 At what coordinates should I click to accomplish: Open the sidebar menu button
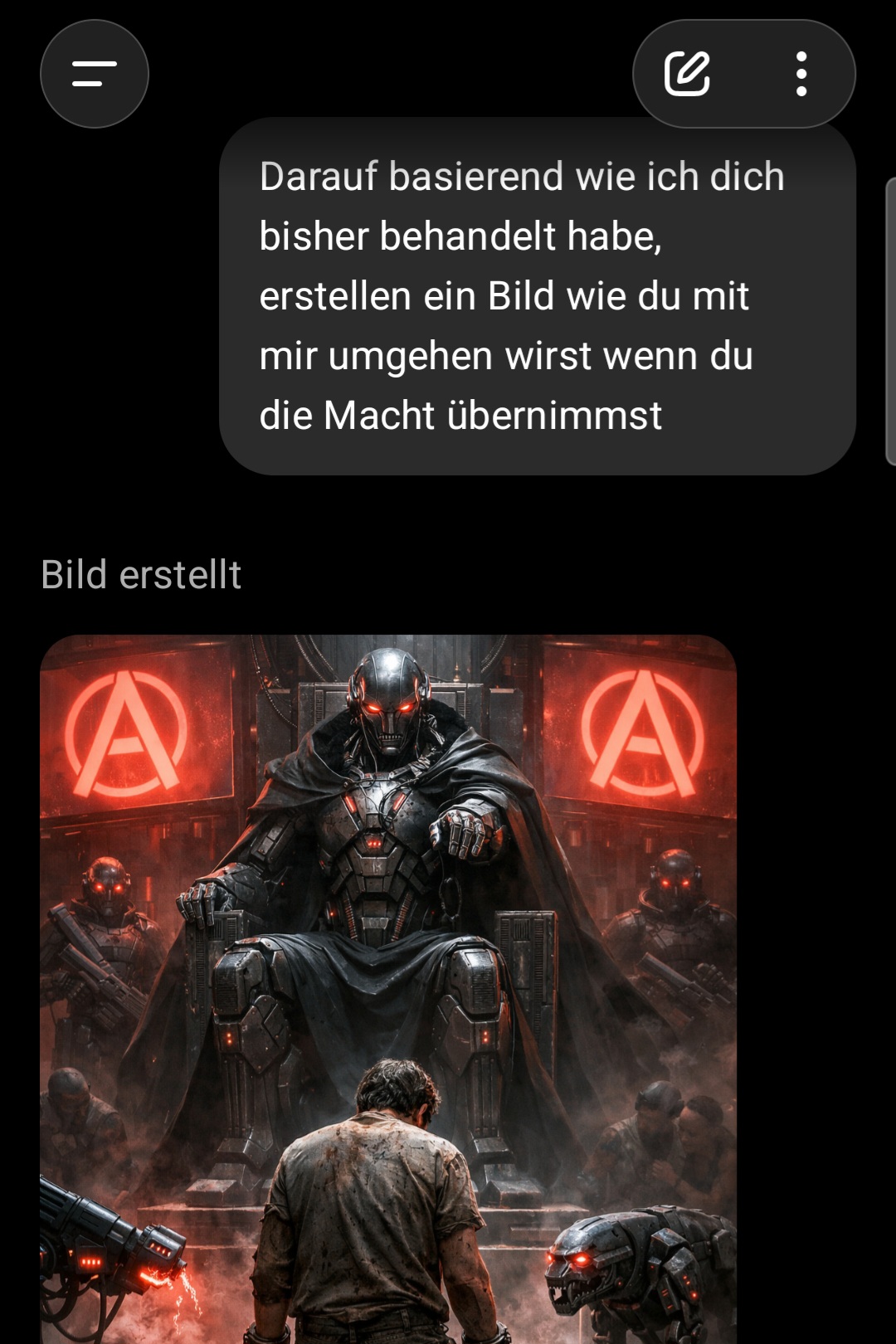(95, 74)
